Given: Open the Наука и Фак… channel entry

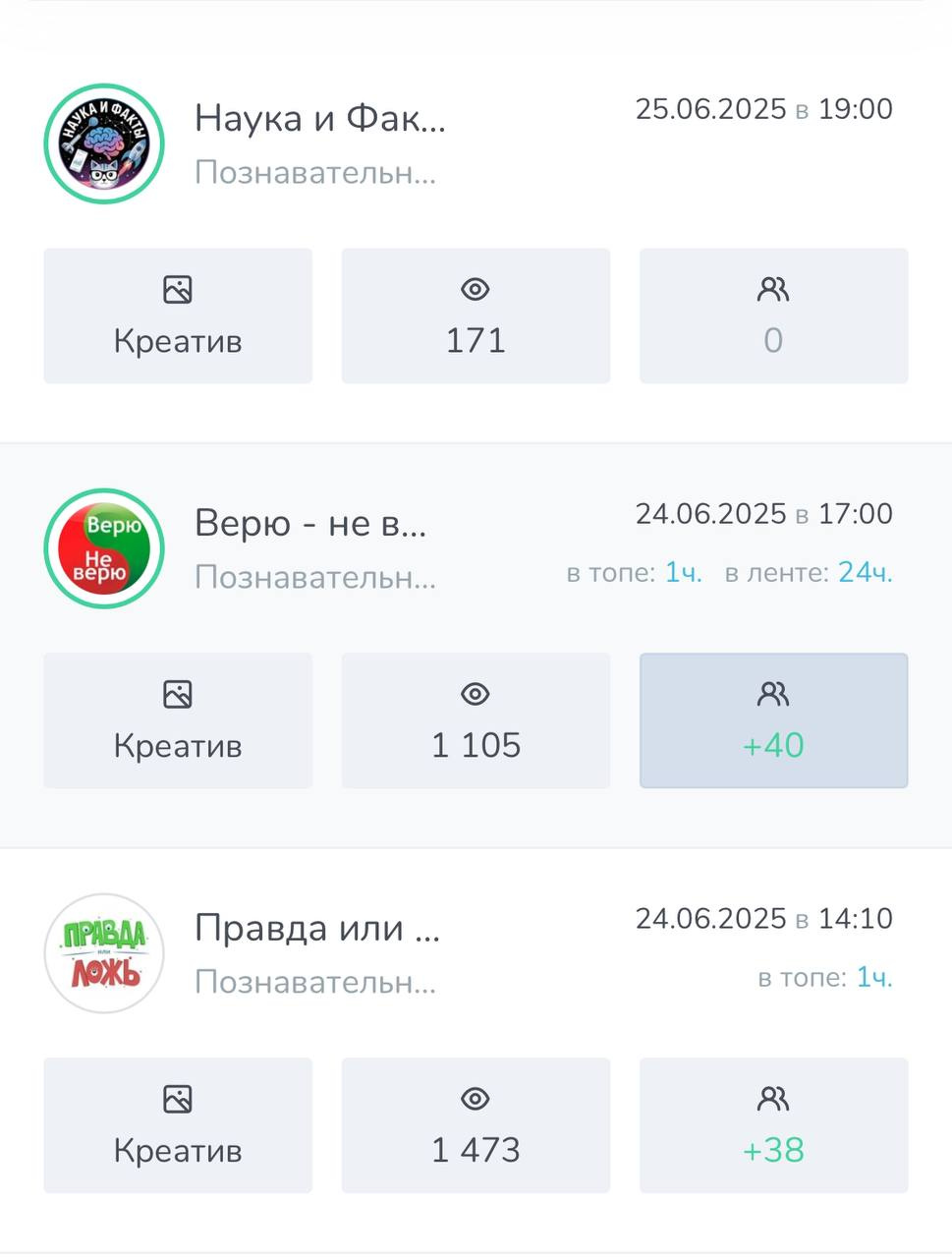Looking at the screenshot, I should point(319,120).
